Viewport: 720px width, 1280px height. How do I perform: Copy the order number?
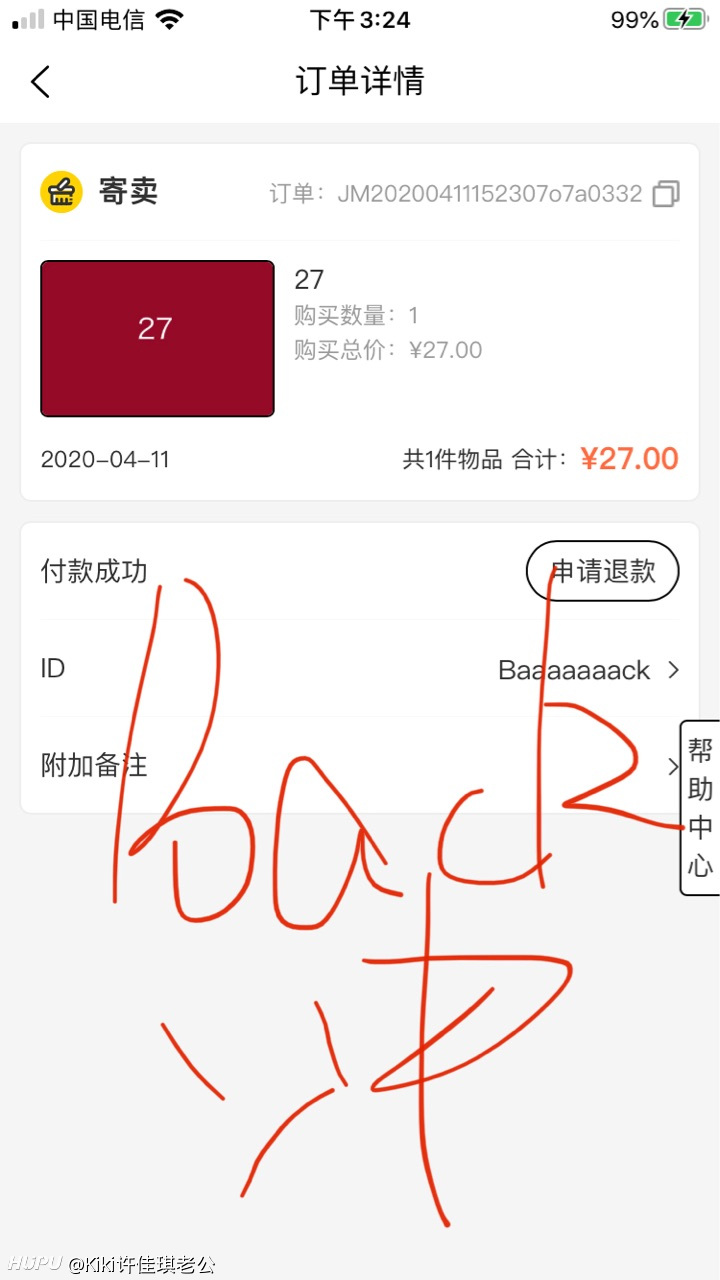666,194
